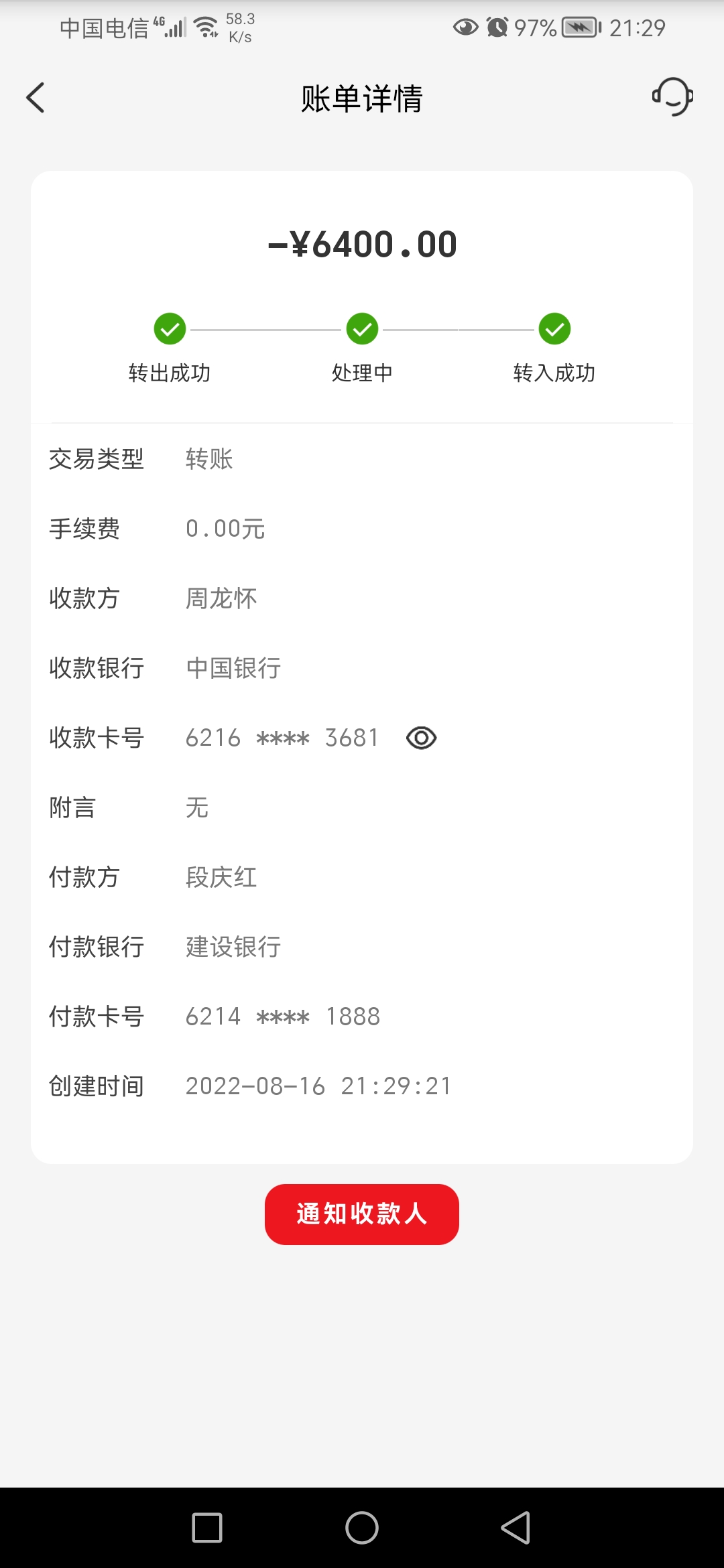Tap the 通知收款人 button
Viewport: 724px width, 1568px height.
coord(362,1214)
